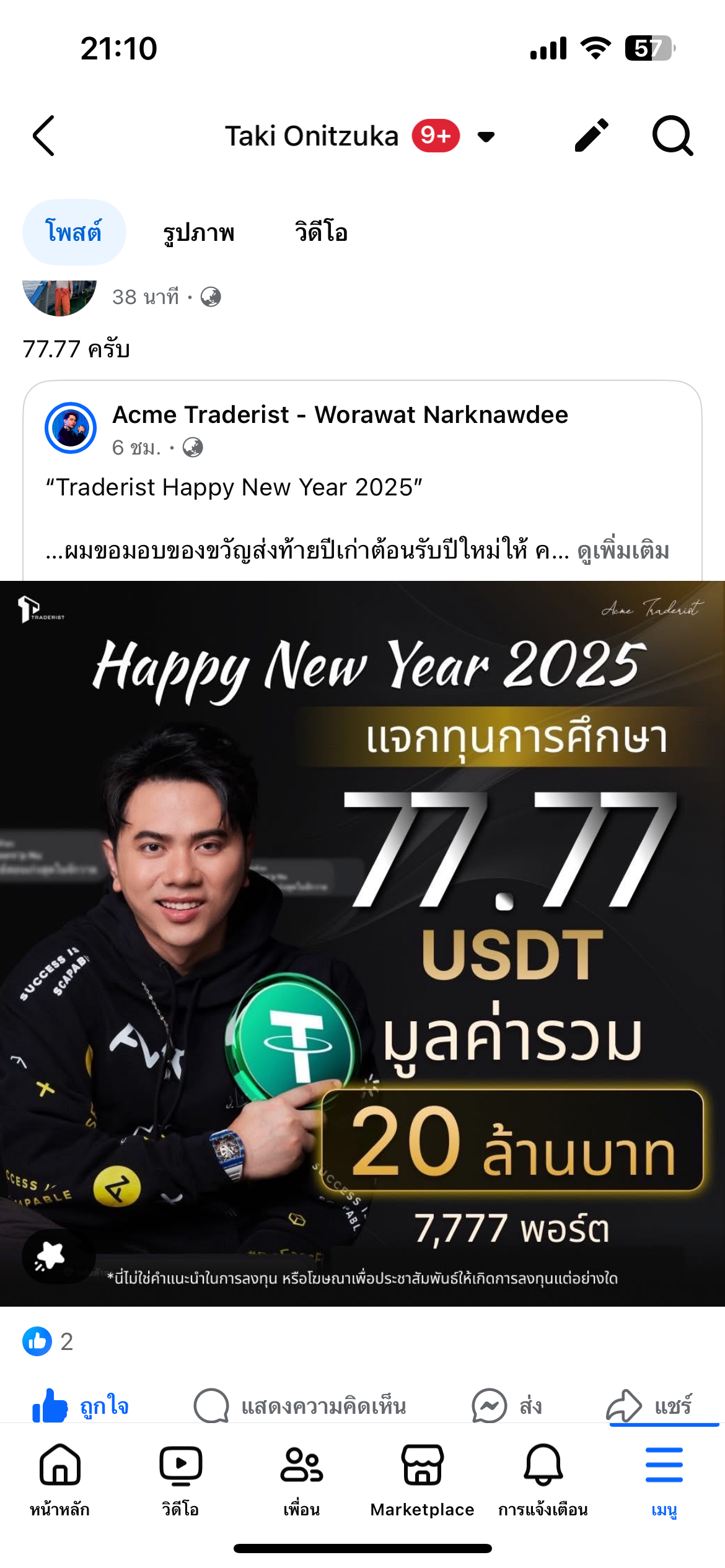
Task: Switch to the วิดีโอ tab
Action: (321, 233)
